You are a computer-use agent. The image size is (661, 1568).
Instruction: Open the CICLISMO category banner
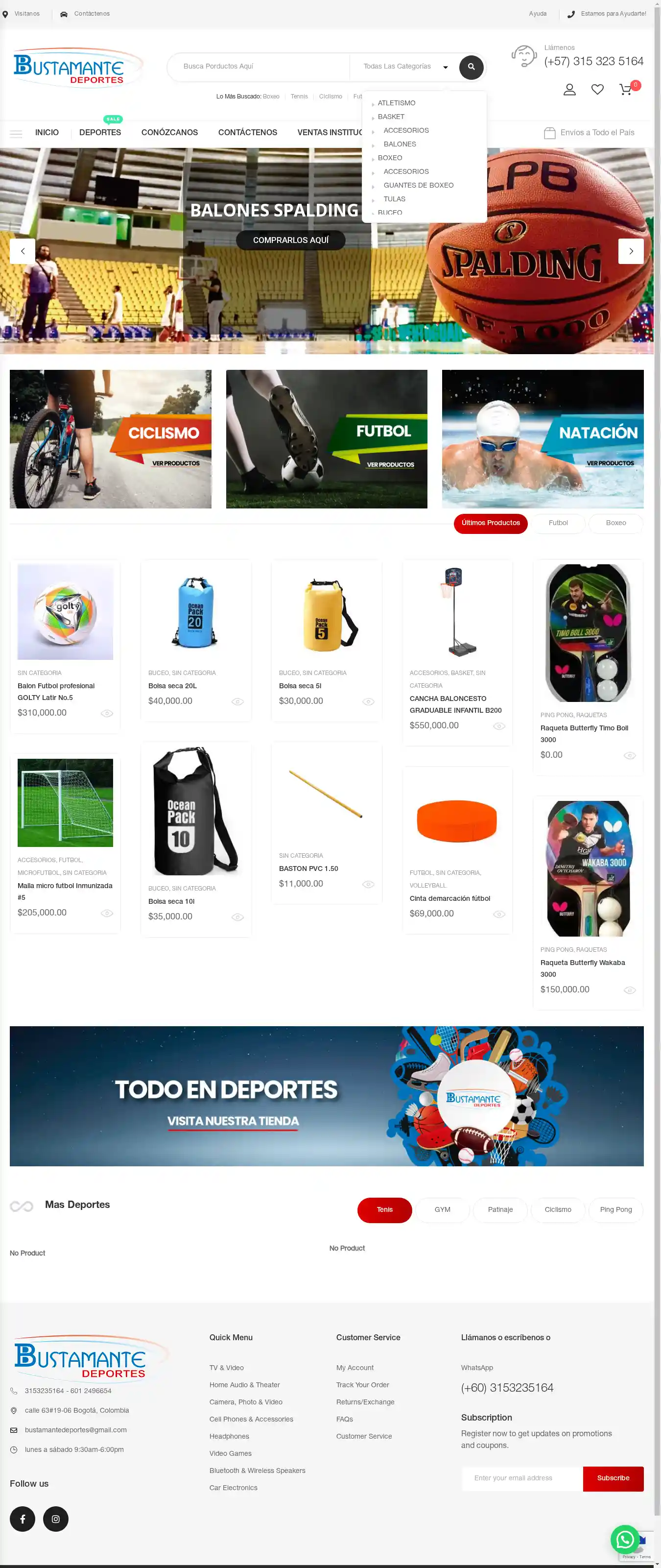(110, 439)
